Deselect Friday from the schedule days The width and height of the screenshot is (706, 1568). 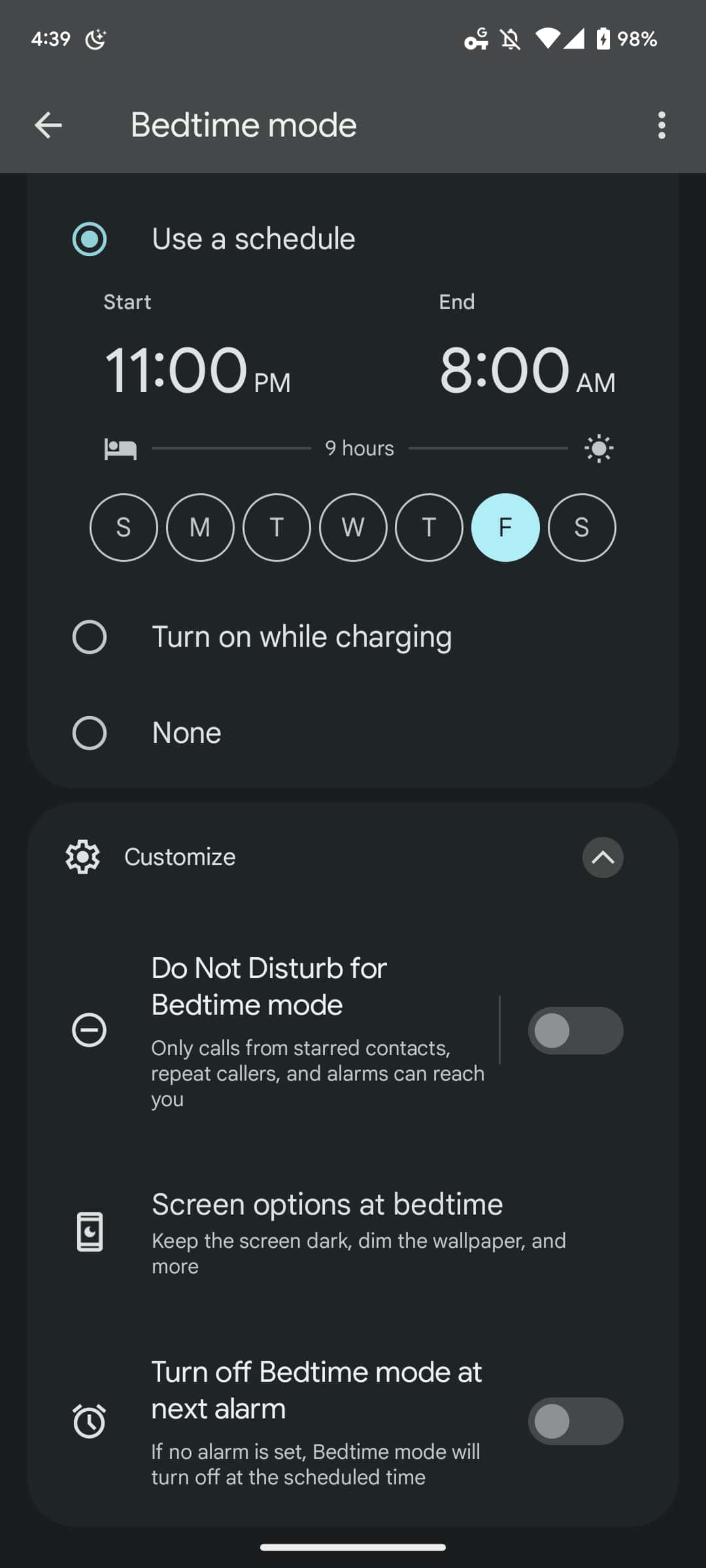click(x=505, y=528)
